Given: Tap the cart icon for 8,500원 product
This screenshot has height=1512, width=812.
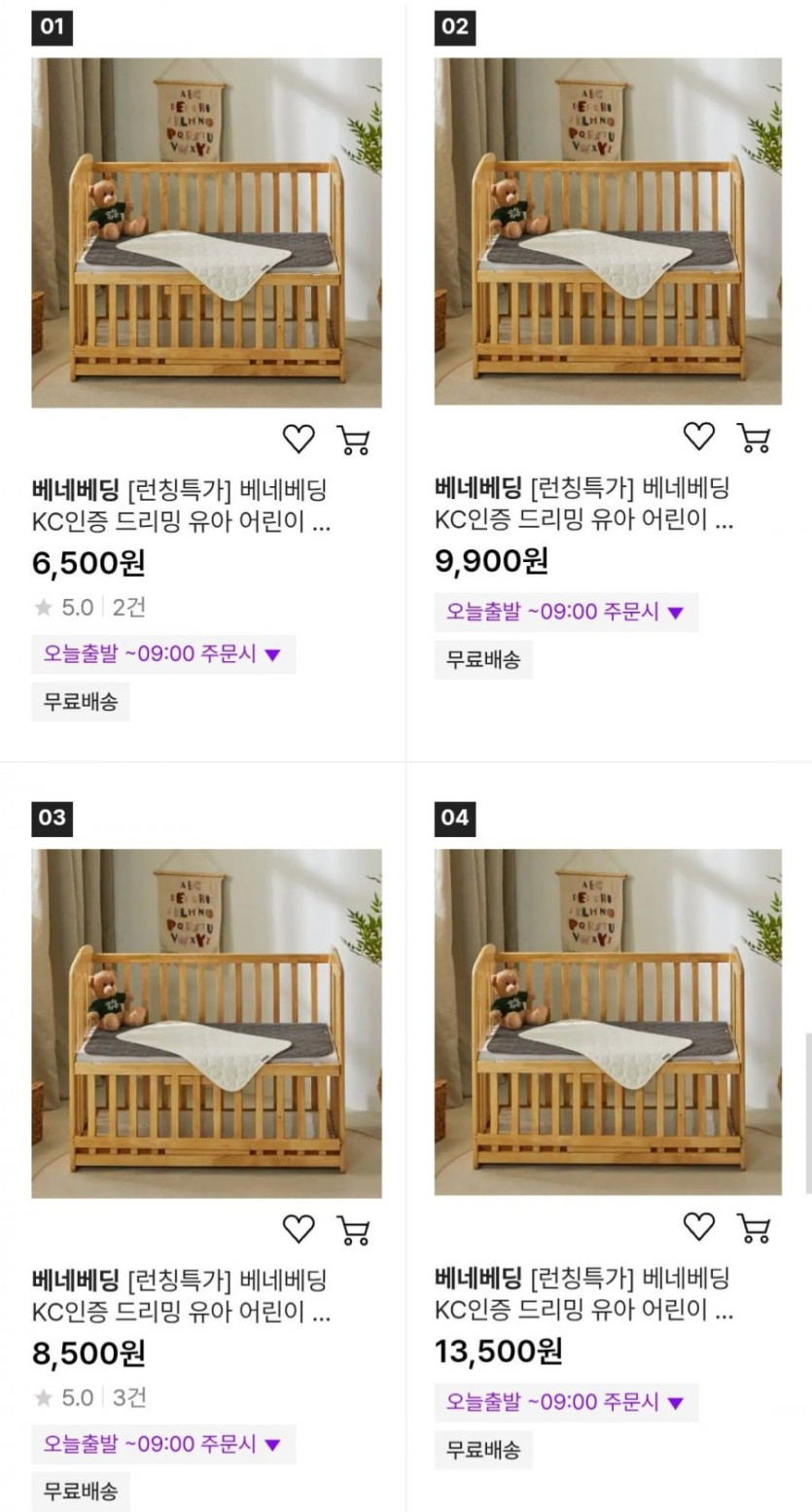Looking at the screenshot, I should [x=354, y=1230].
